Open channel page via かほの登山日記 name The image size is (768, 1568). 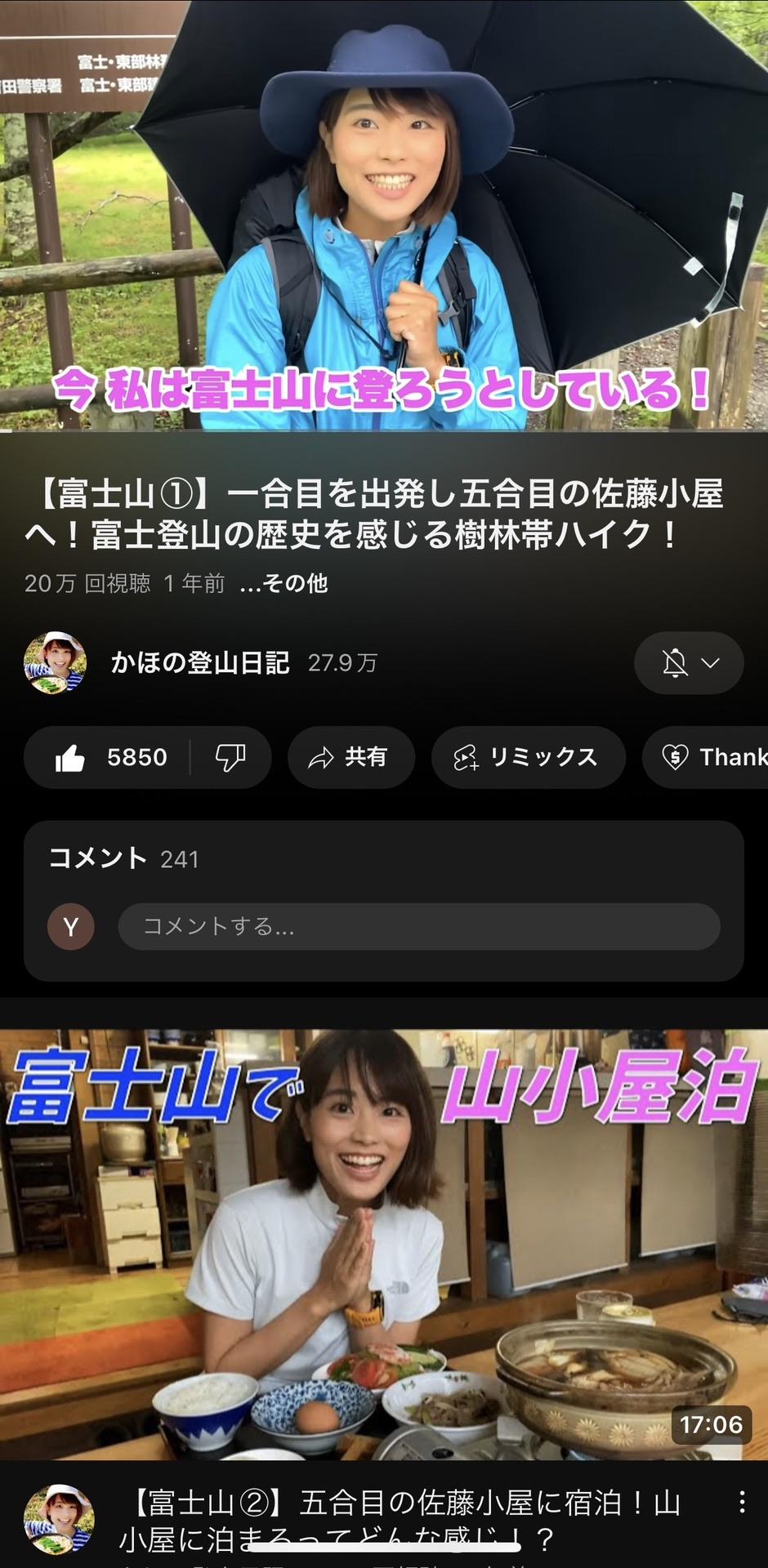pos(201,663)
